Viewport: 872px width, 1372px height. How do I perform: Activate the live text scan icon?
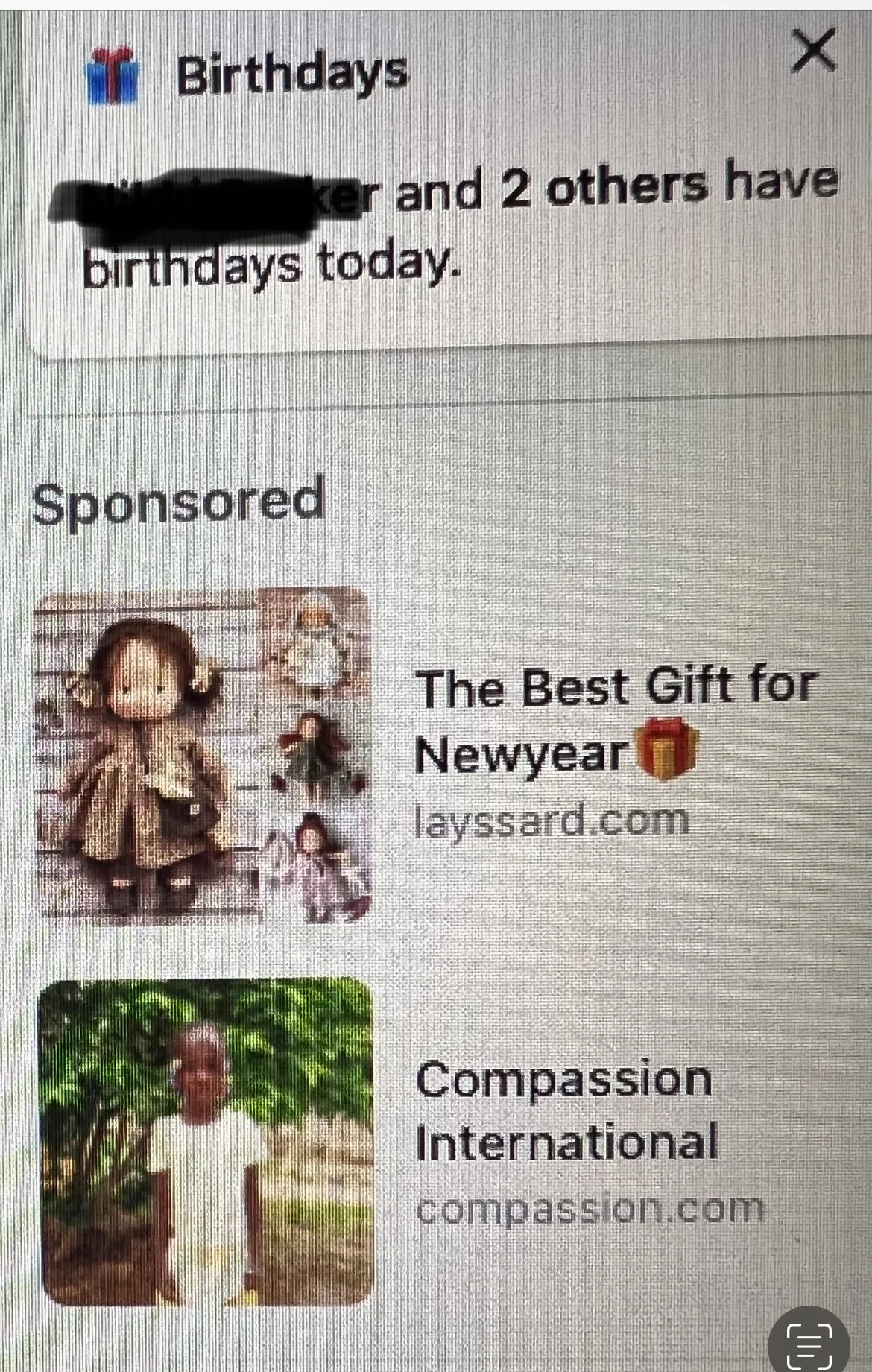(x=809, y=1345)
